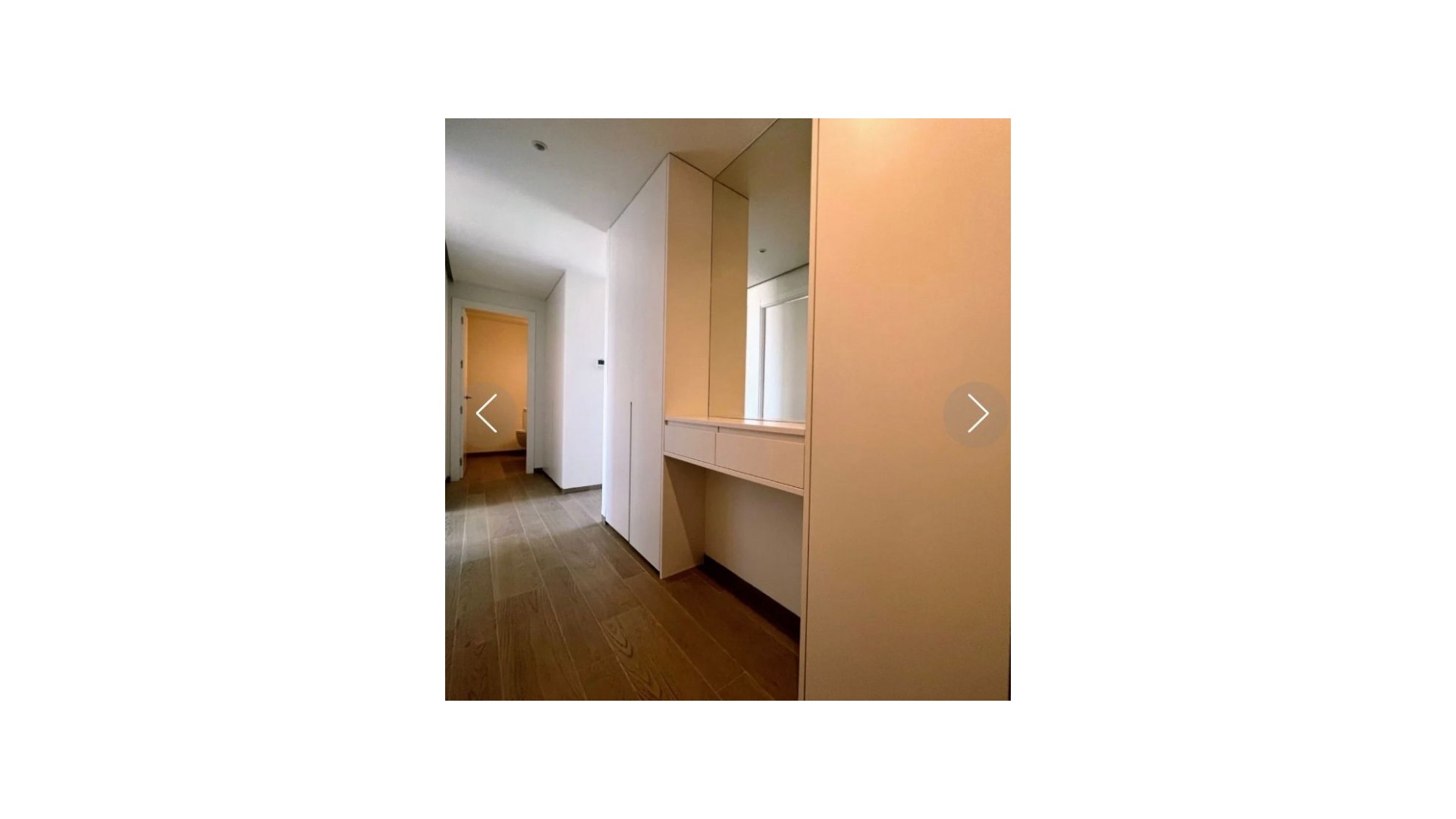Viewport: 1456px width, 819px height.
Task: Go to the previous photo
Action: point(486,414)
